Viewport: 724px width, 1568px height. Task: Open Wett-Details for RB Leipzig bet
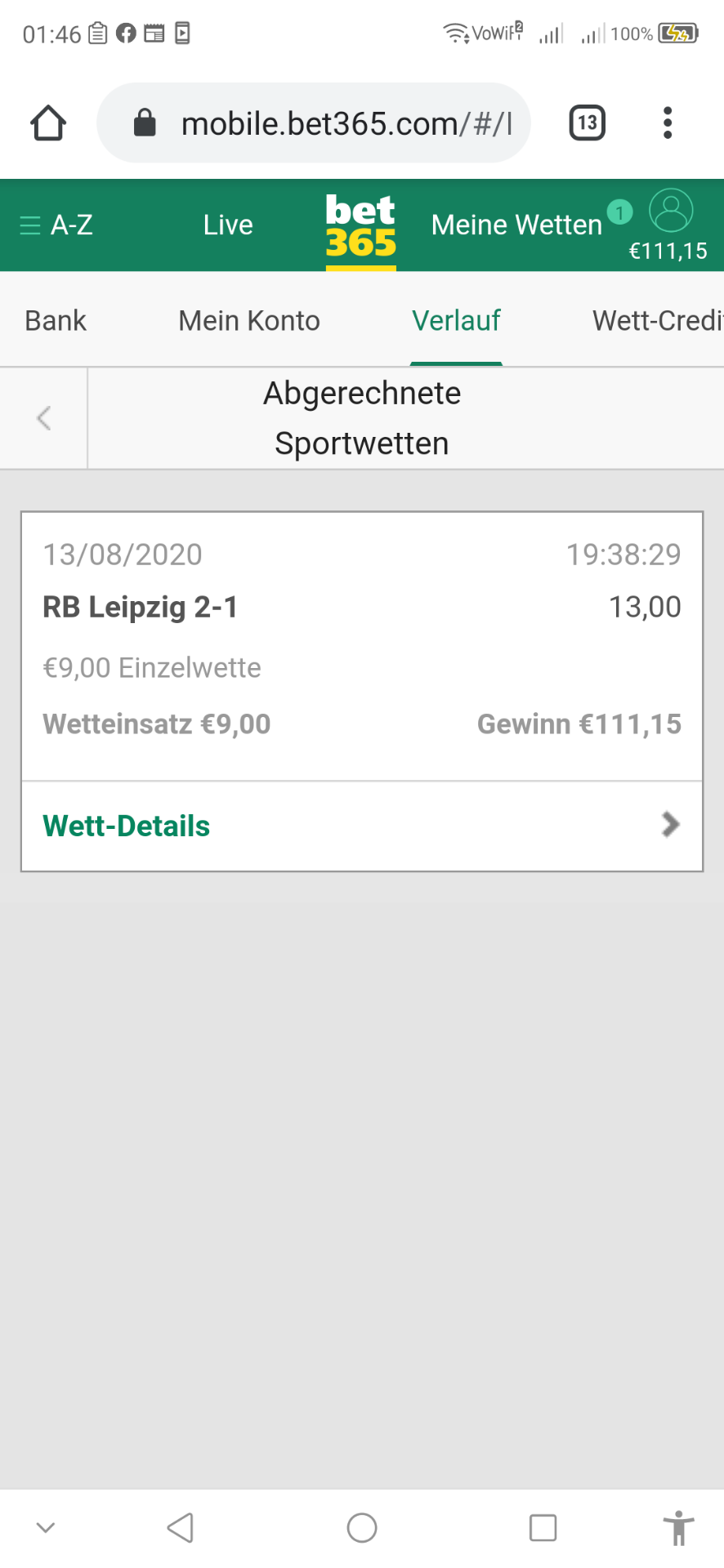(x=362, y=826)
